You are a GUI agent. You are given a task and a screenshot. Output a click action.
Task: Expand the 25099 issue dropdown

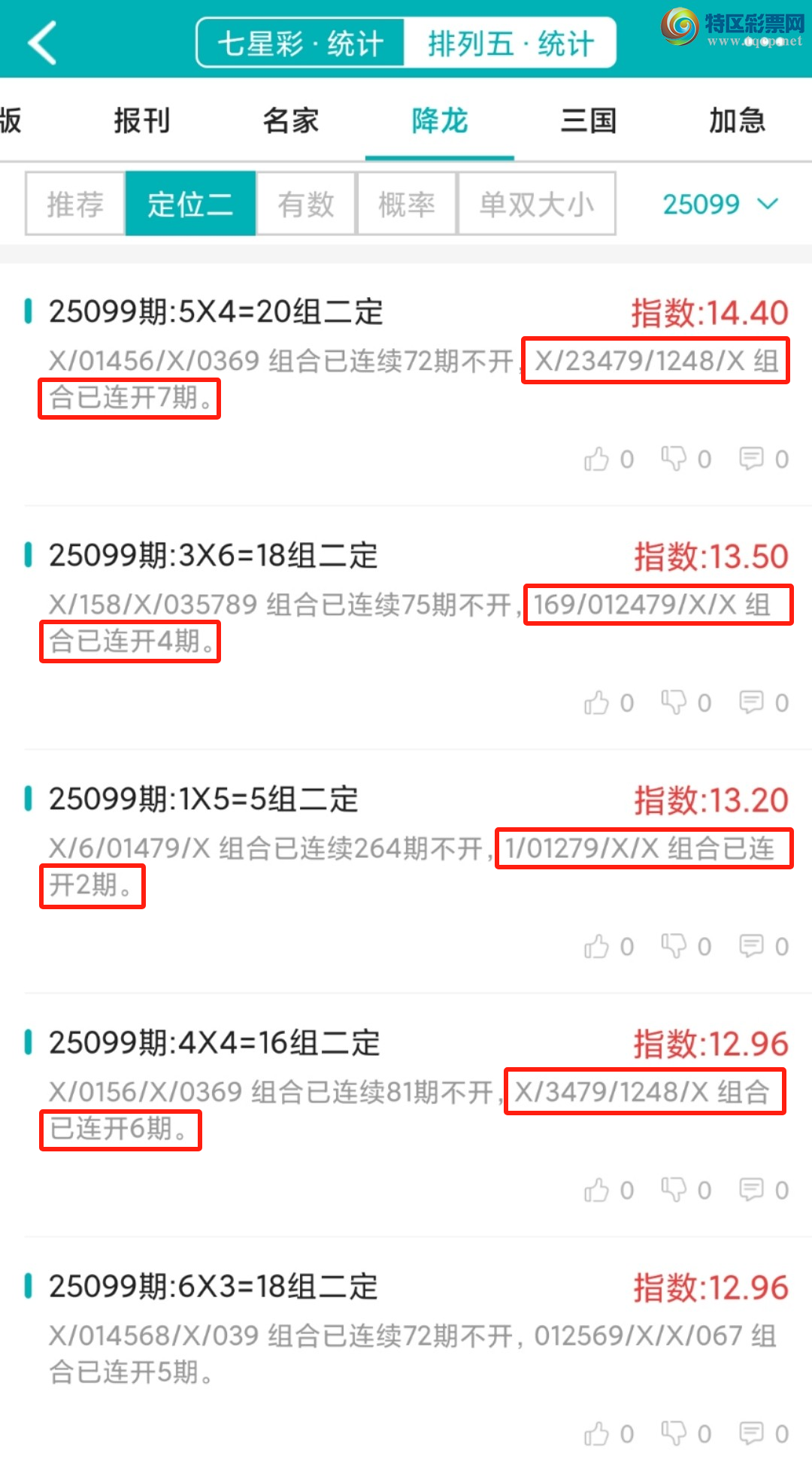coord(720,204)
